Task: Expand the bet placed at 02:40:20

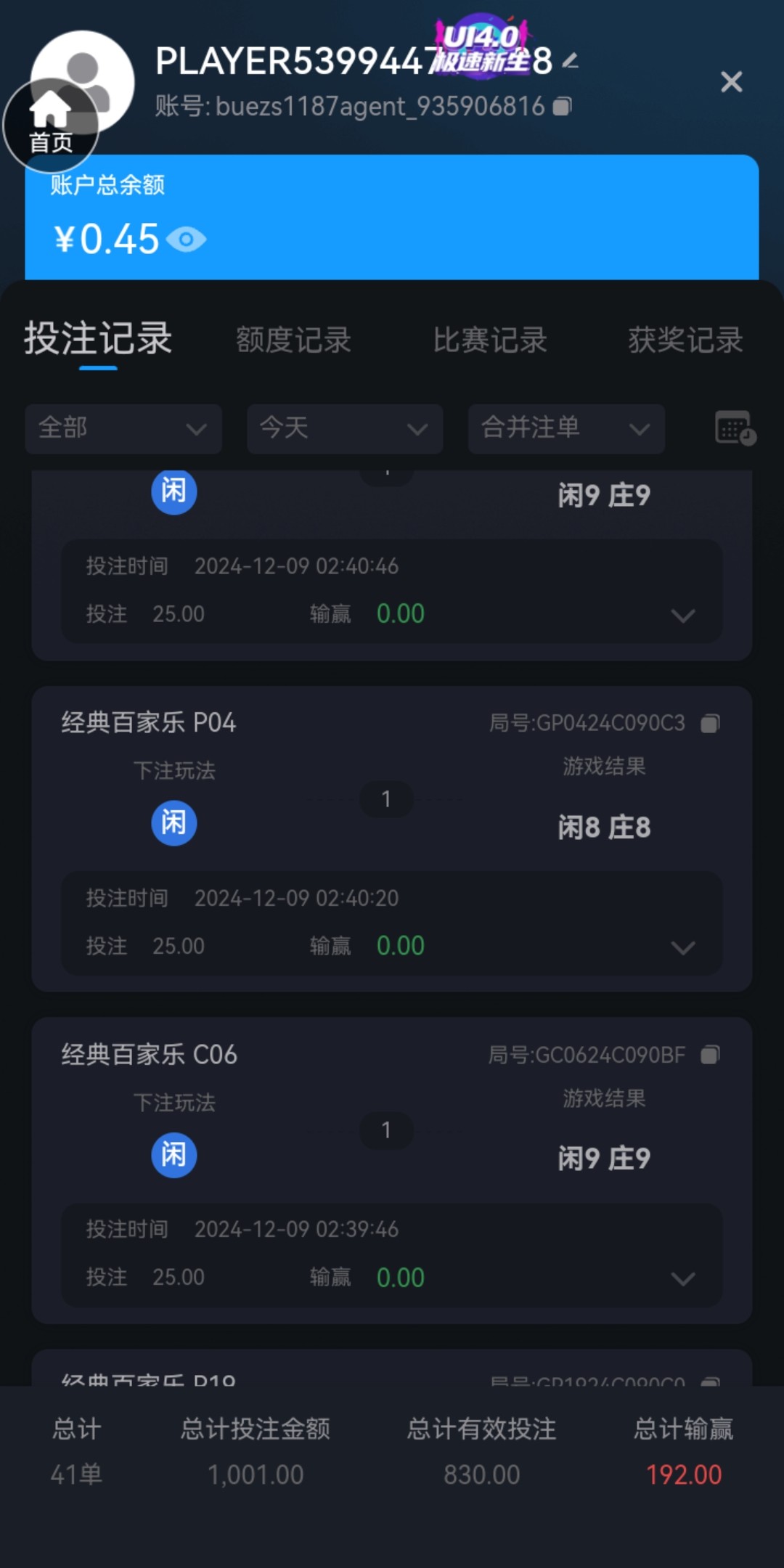Action: (x=683, y=947)
